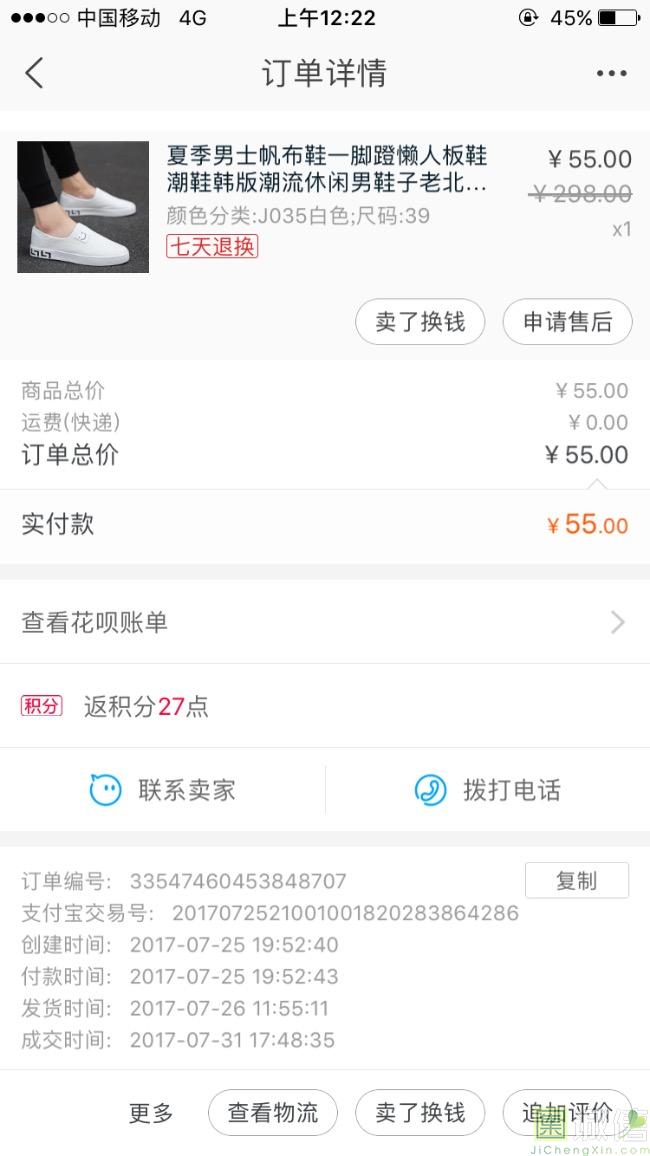Go back from the 订单详情 page
The image size is (650, 1156).
coord(35,73)
